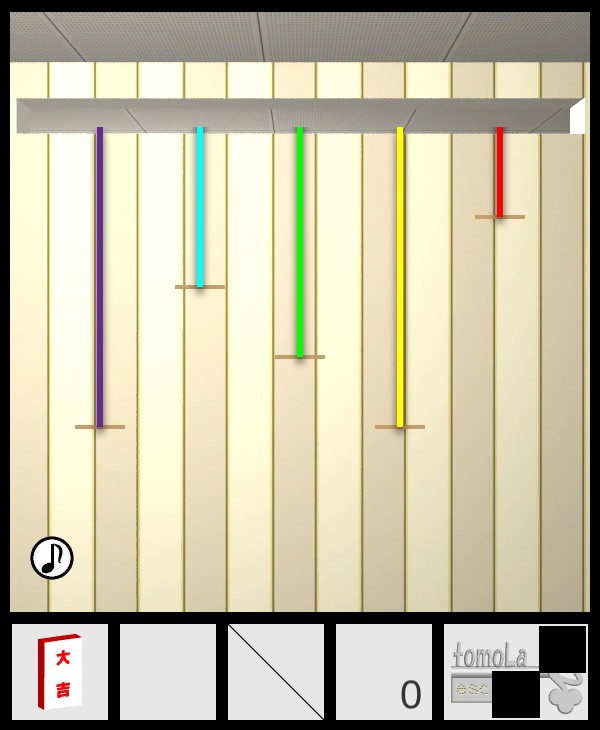Tap the purple hanging string
The width and height of the screenshot is (600, 730).
pos(100,280)
